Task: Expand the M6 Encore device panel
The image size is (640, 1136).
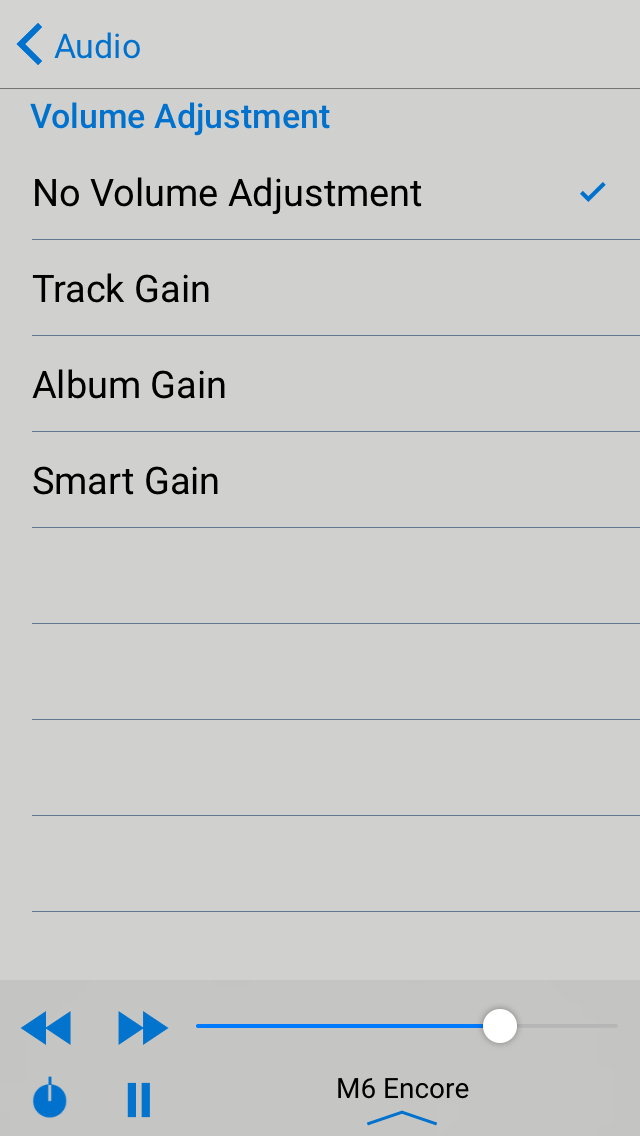Action: click(x=402, y=1100)
